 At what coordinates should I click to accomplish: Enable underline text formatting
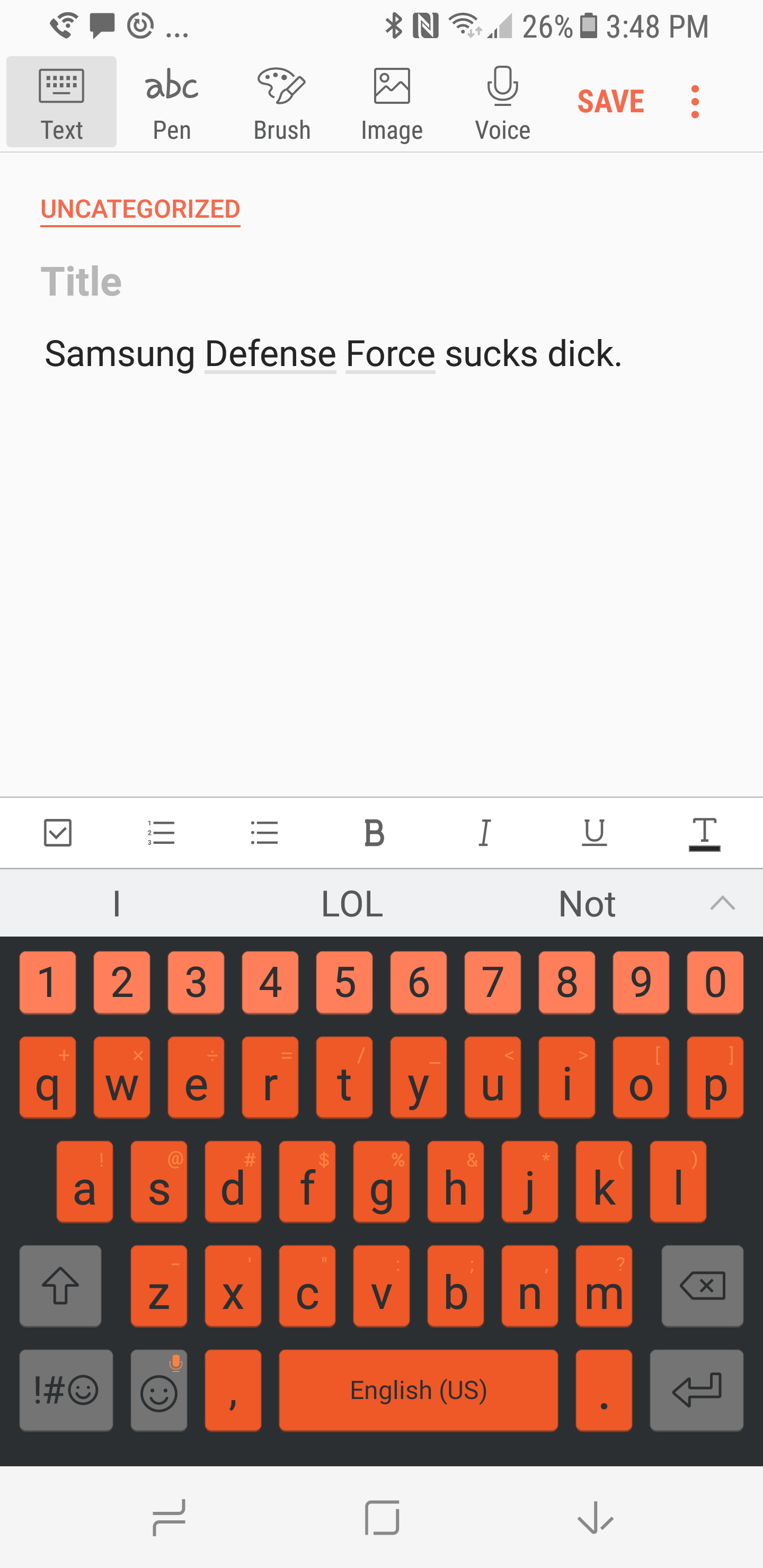tap(594, 833)
